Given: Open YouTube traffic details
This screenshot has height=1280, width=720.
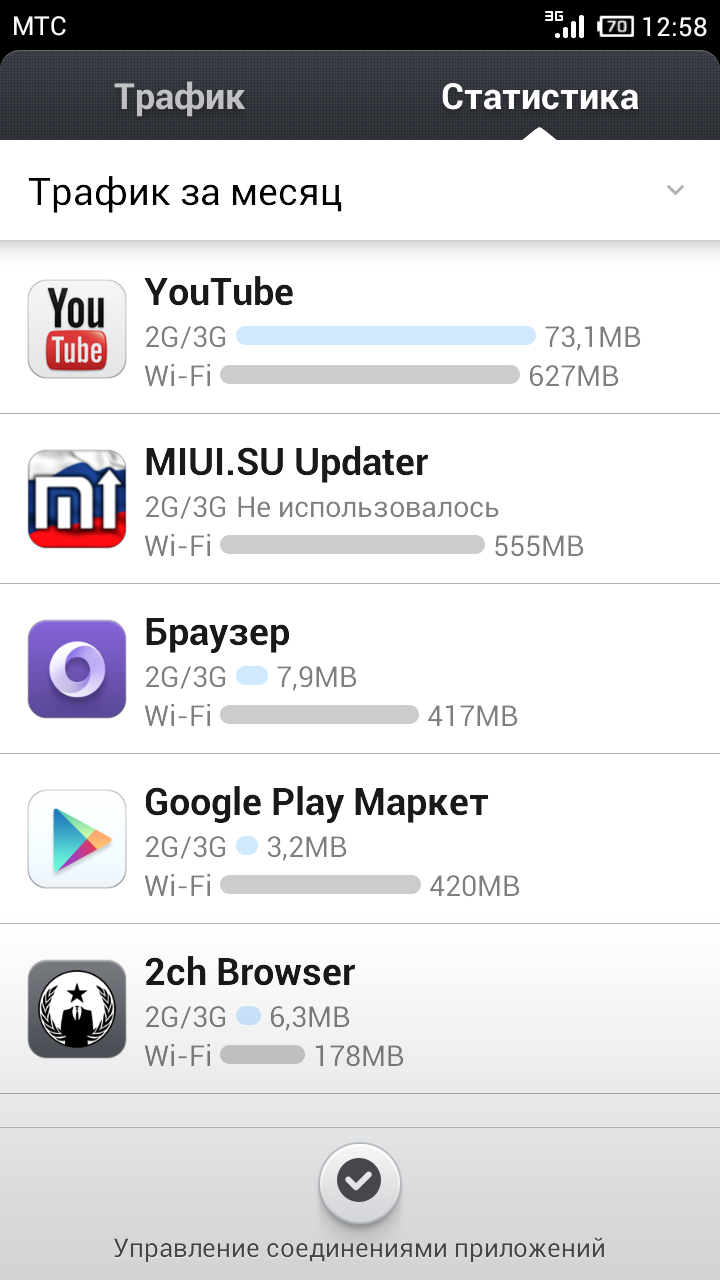Looking at the screenshot, I should [x=360, y=329].
